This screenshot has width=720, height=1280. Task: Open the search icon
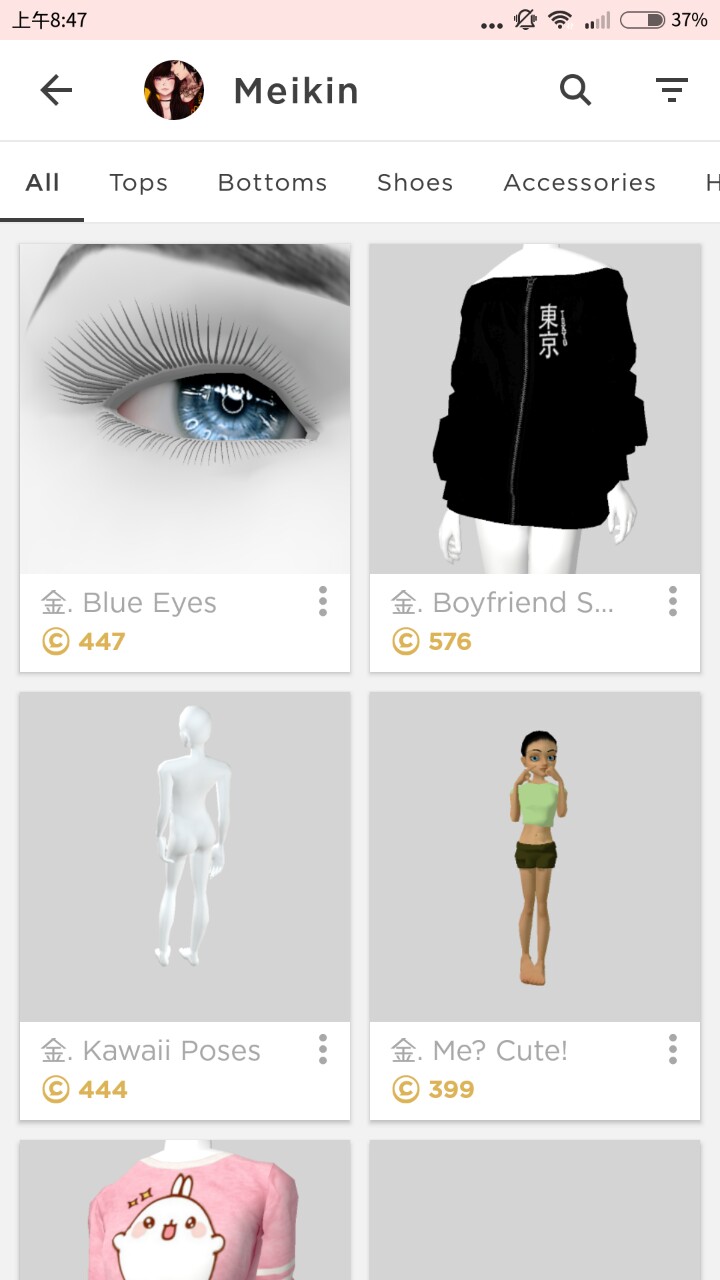point(575,91)
